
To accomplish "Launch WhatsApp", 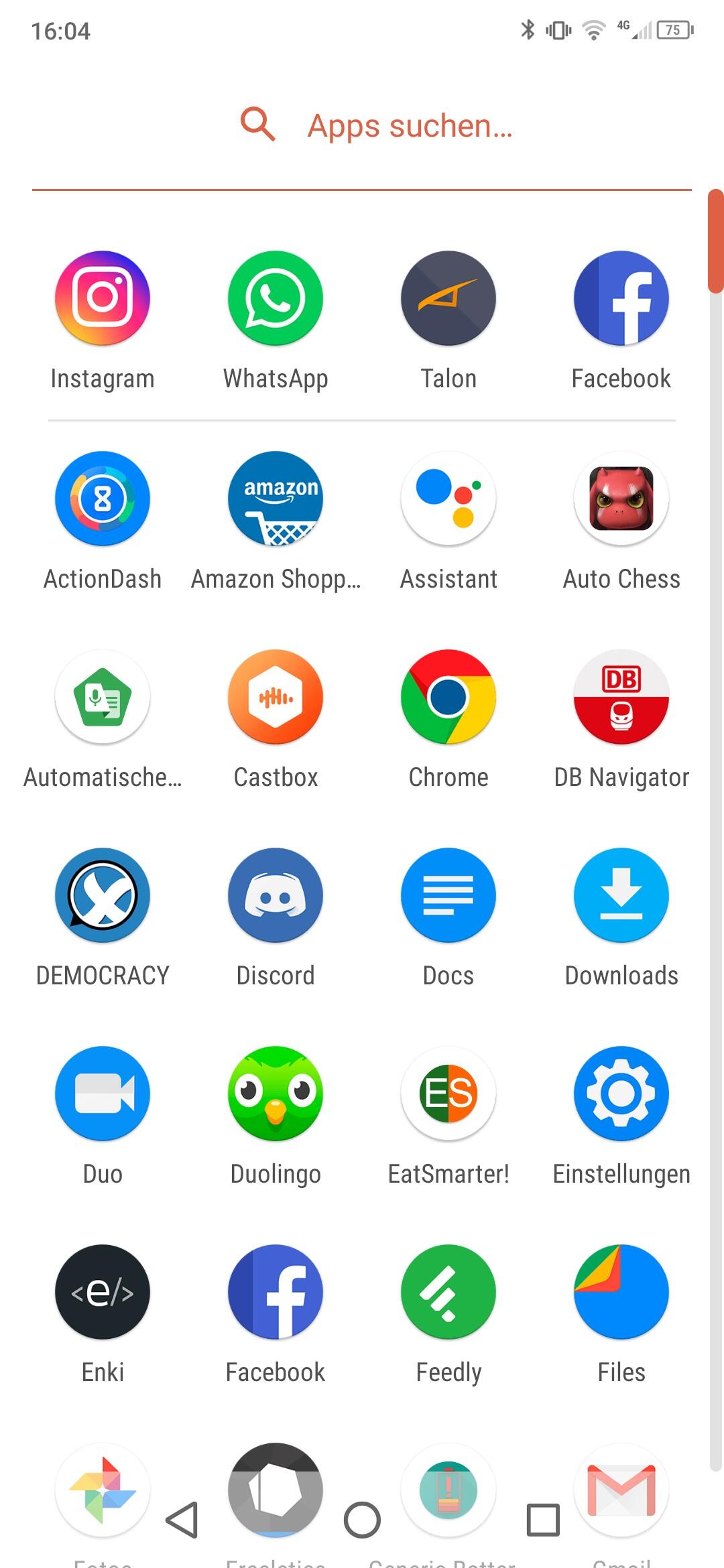I will (x=276, y=298).
